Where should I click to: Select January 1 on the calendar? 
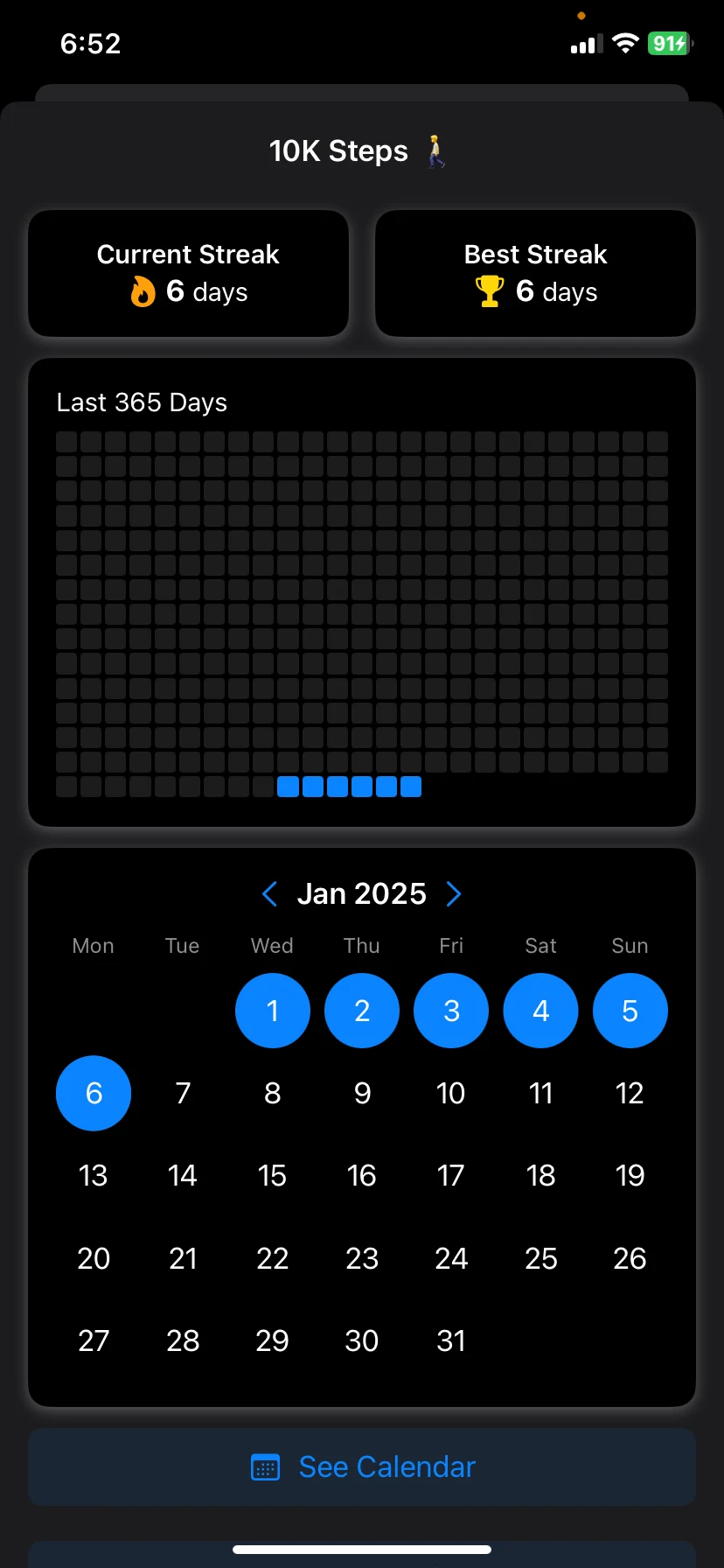coord(273,1011)
